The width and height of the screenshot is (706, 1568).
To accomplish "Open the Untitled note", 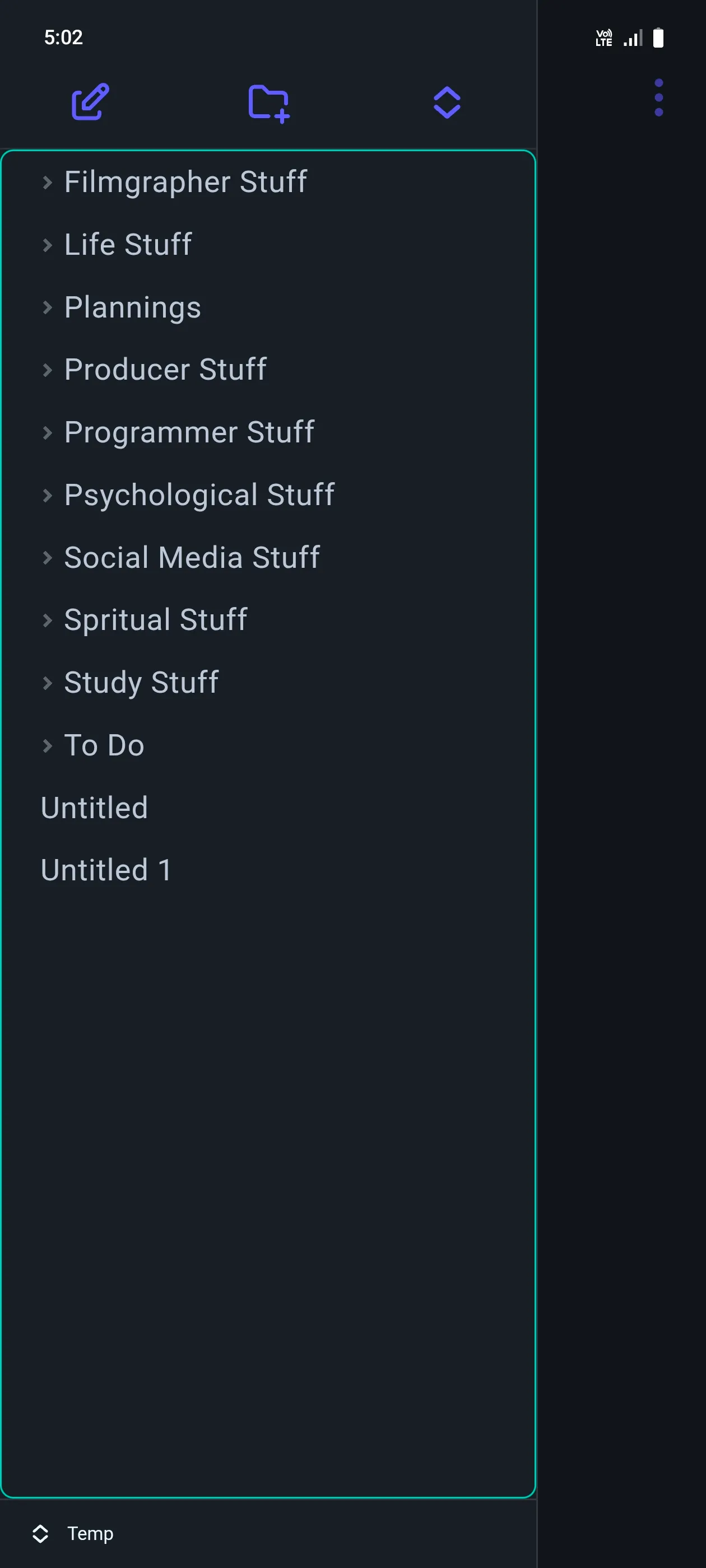I will click(x=95, y=808).
